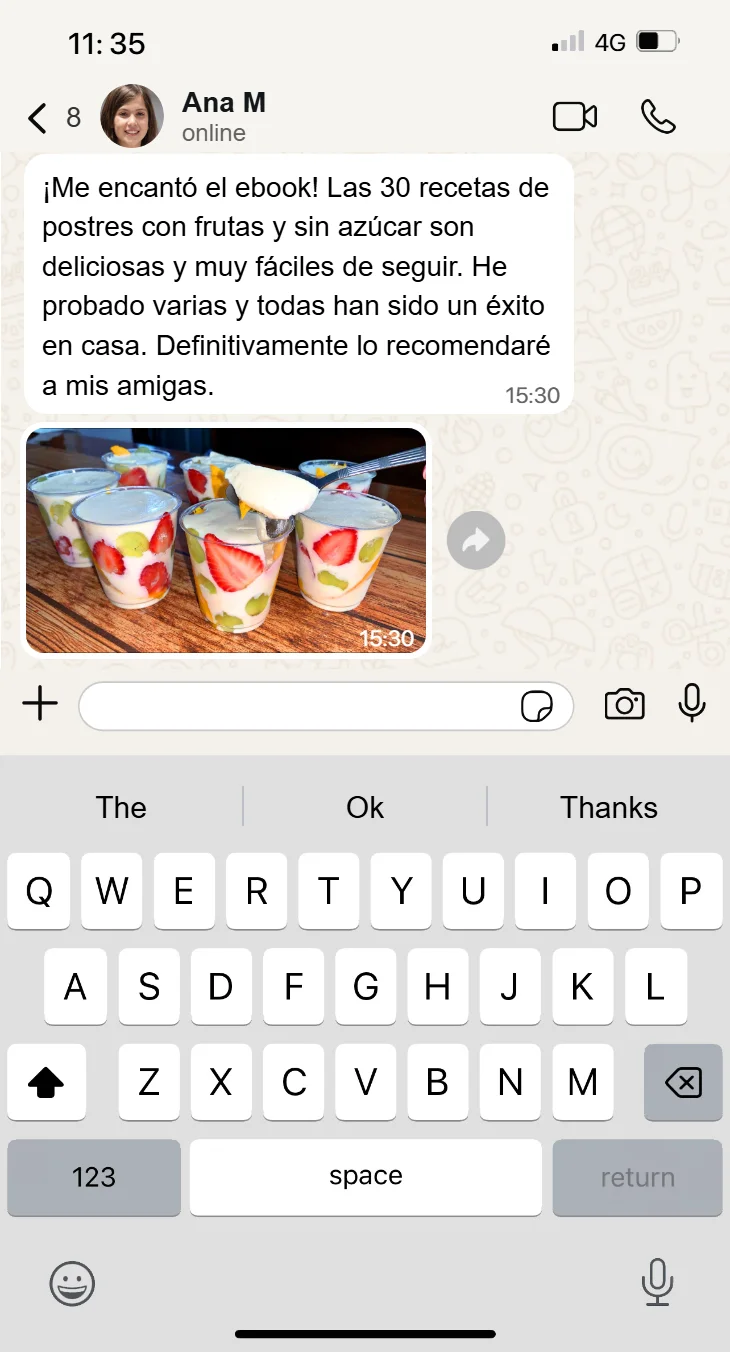Go back to the chats list
The image size is (730, 1352).
(x=38, y=118)
